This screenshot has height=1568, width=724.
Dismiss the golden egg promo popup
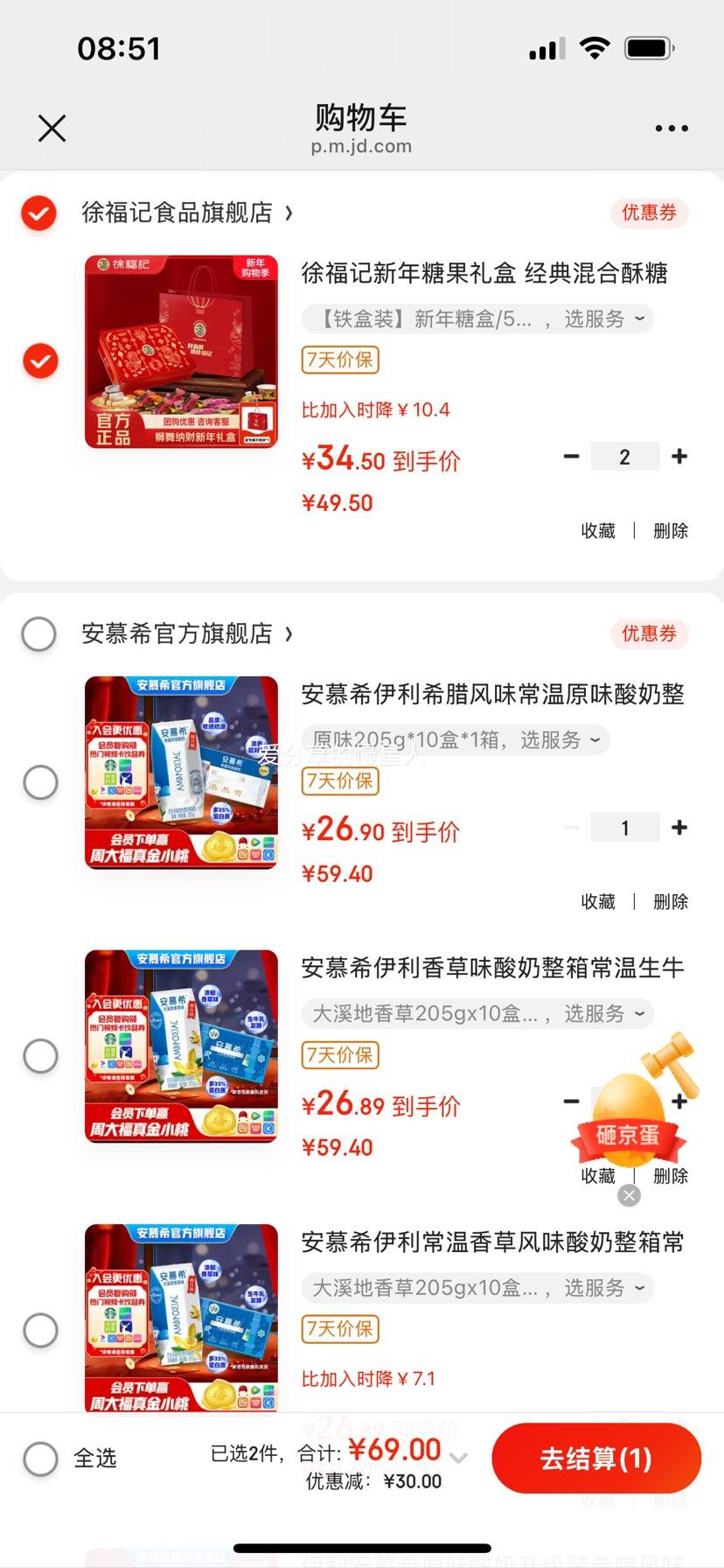629,1195
